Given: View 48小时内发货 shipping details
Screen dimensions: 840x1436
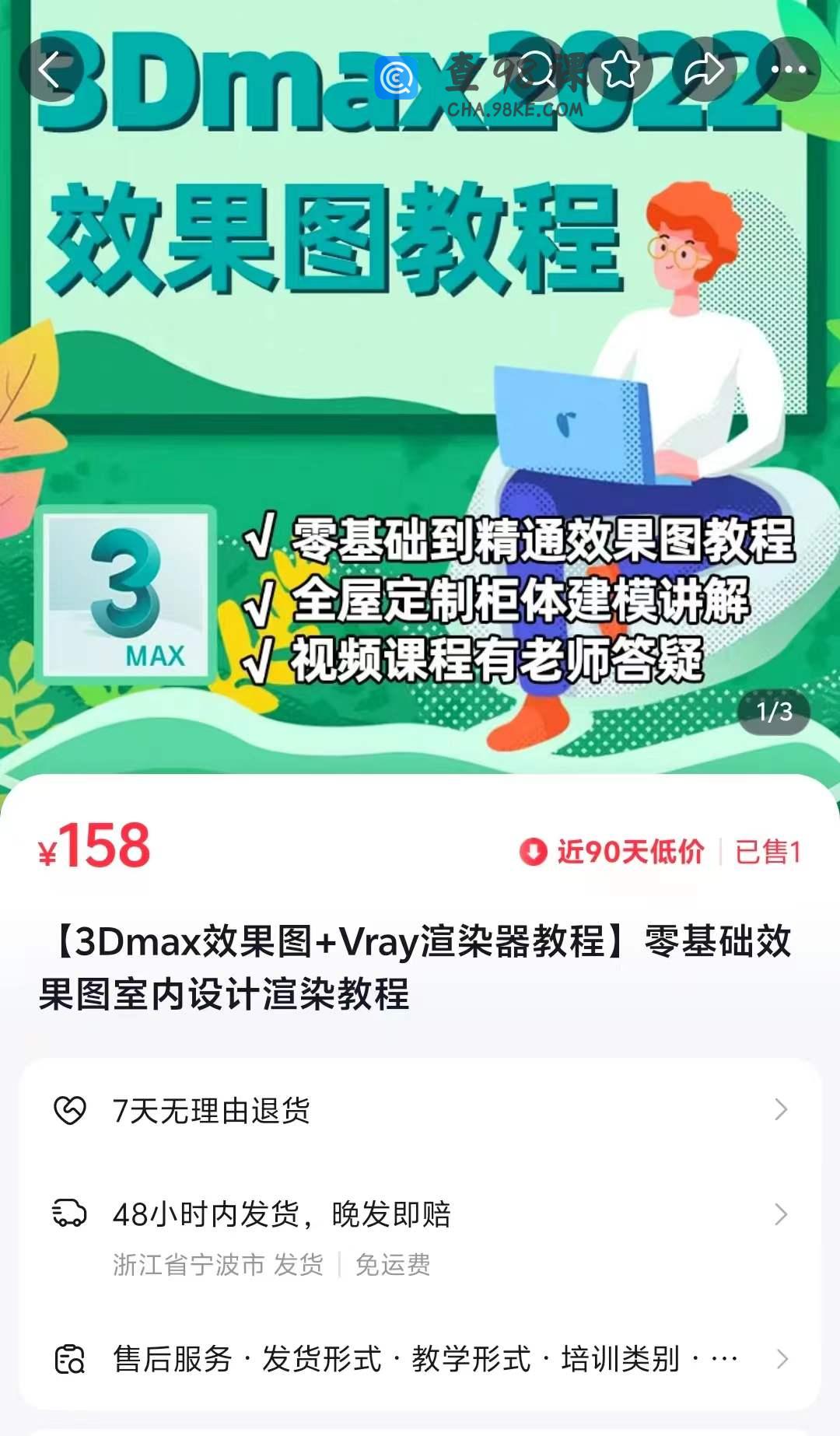Looking at the screenshot, I should coord(420,1215).
